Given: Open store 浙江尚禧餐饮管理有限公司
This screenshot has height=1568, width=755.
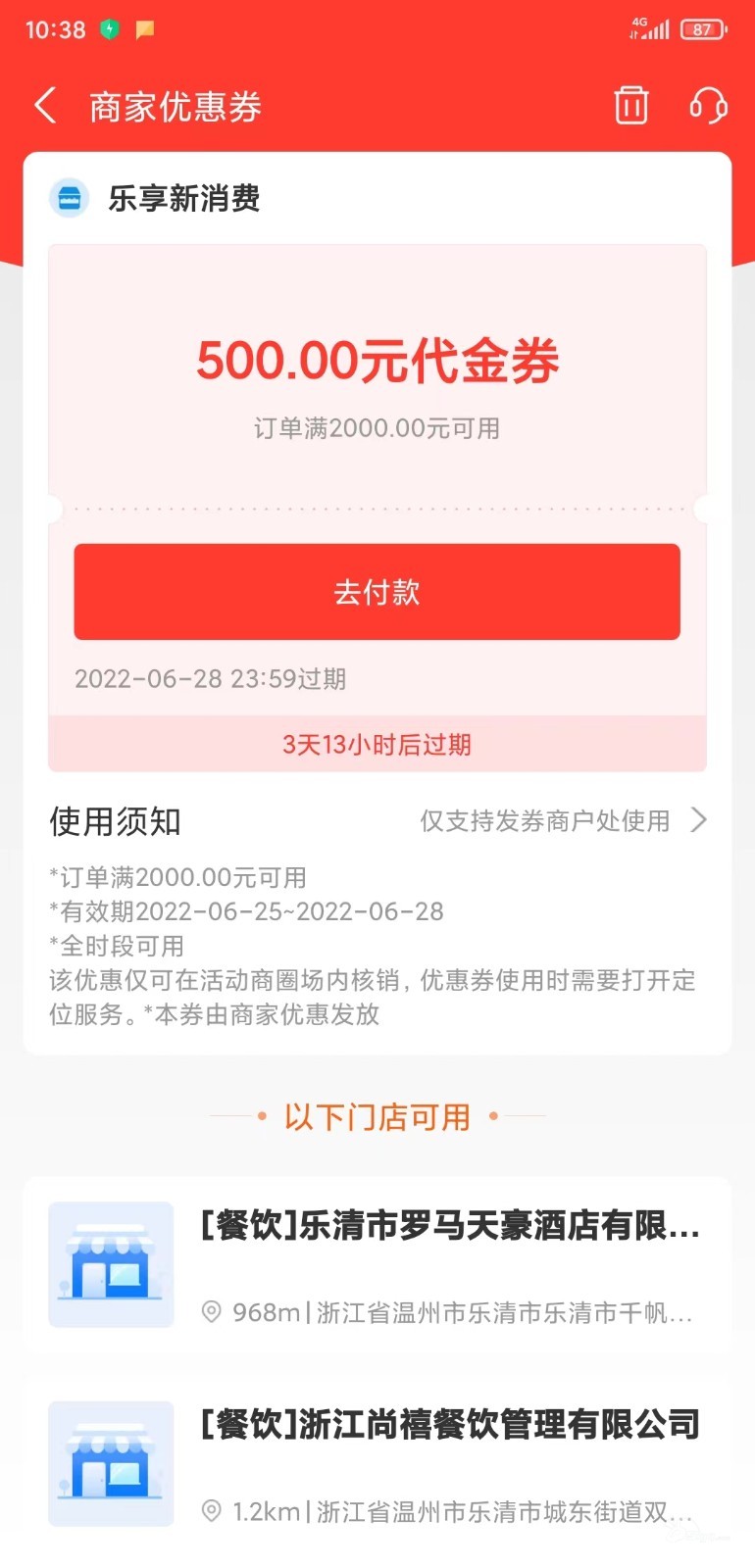Looking at the screenshot, I should tap(377, 1464).
